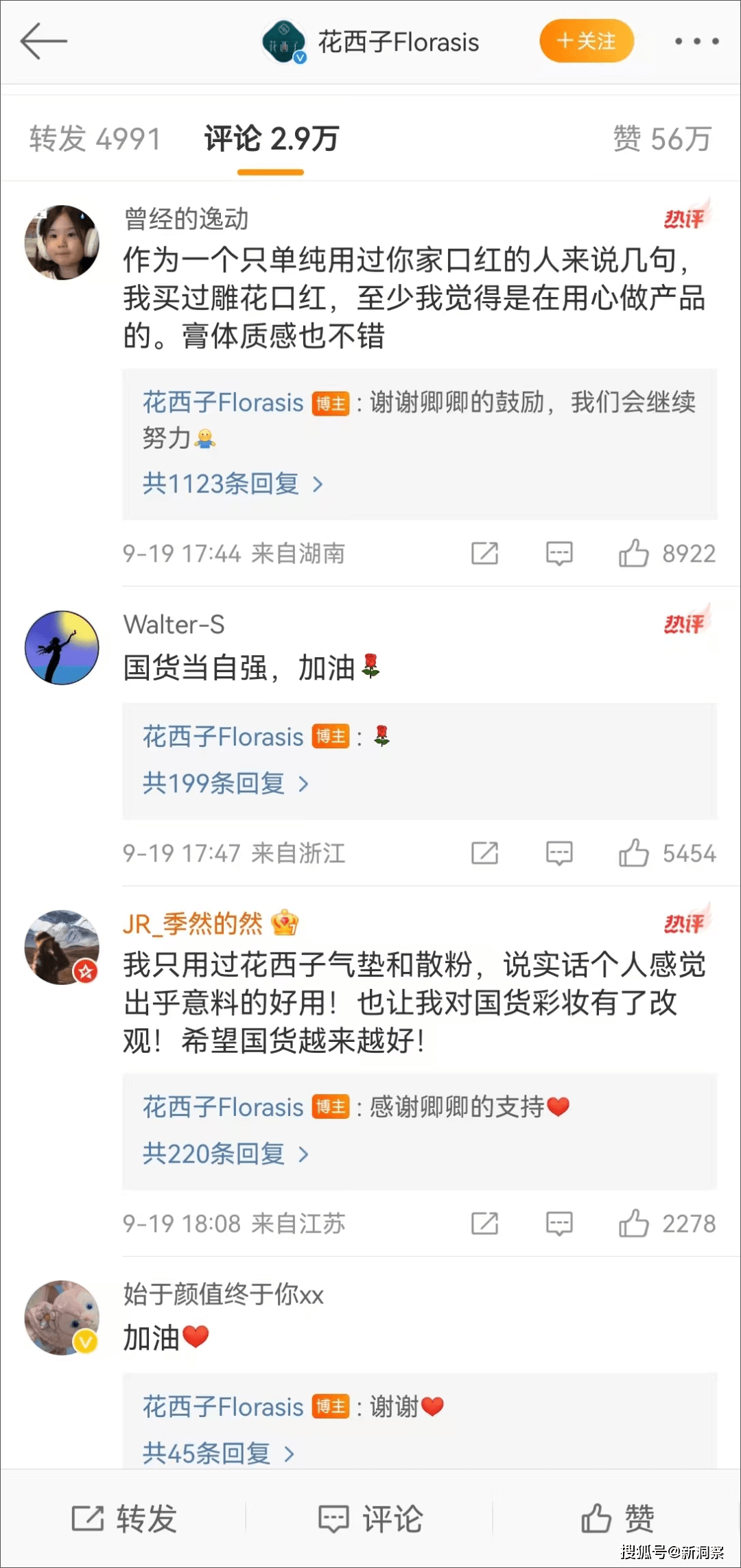Screen dimensions: 741x1568
Task: Tap 转发 in the bottom bar
Action: [x=125, y=1519]
